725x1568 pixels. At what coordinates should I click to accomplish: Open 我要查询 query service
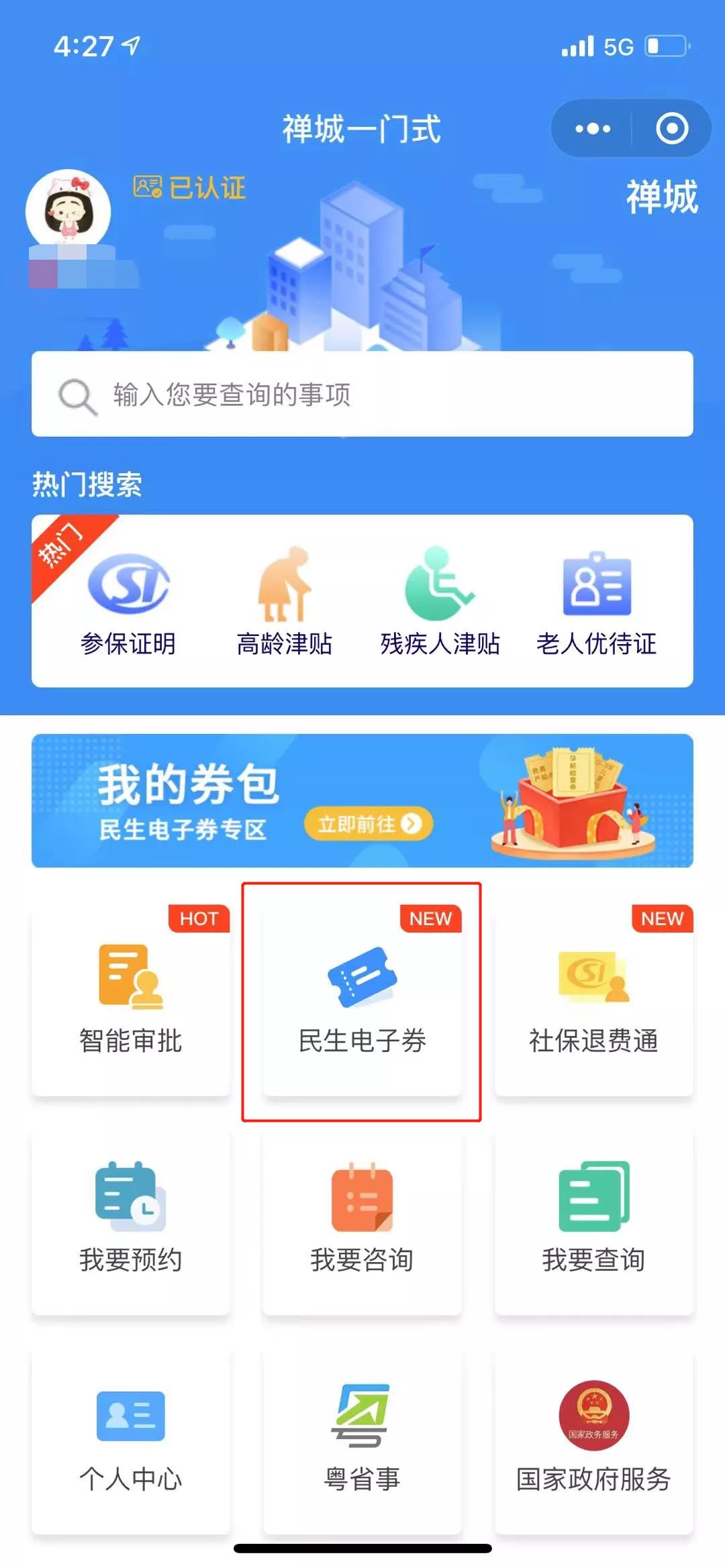click(x=593, y=1220)
